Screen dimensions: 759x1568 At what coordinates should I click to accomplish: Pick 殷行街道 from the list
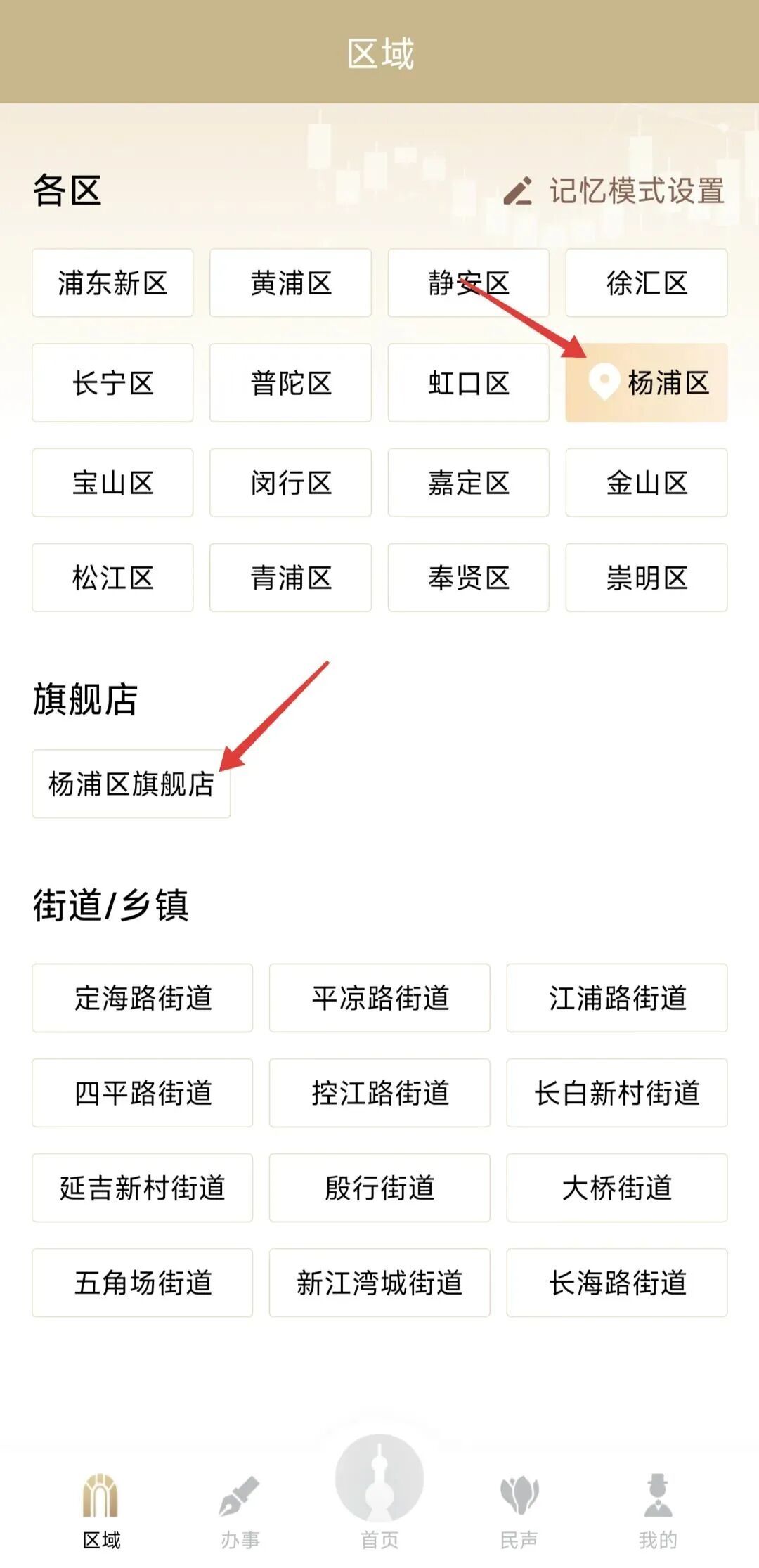(379, 1188)
